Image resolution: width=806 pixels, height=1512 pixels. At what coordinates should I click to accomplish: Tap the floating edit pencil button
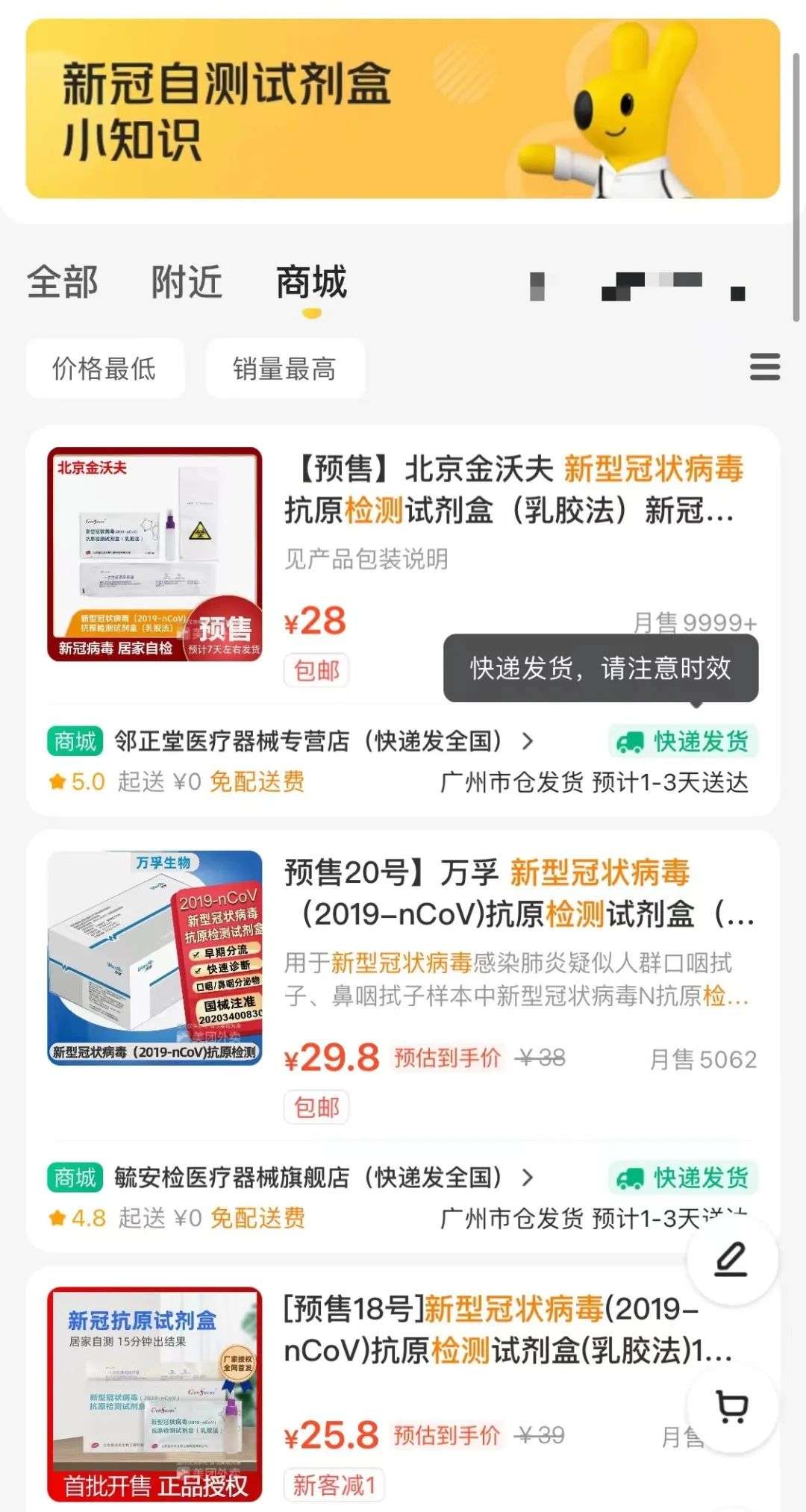731,1260
